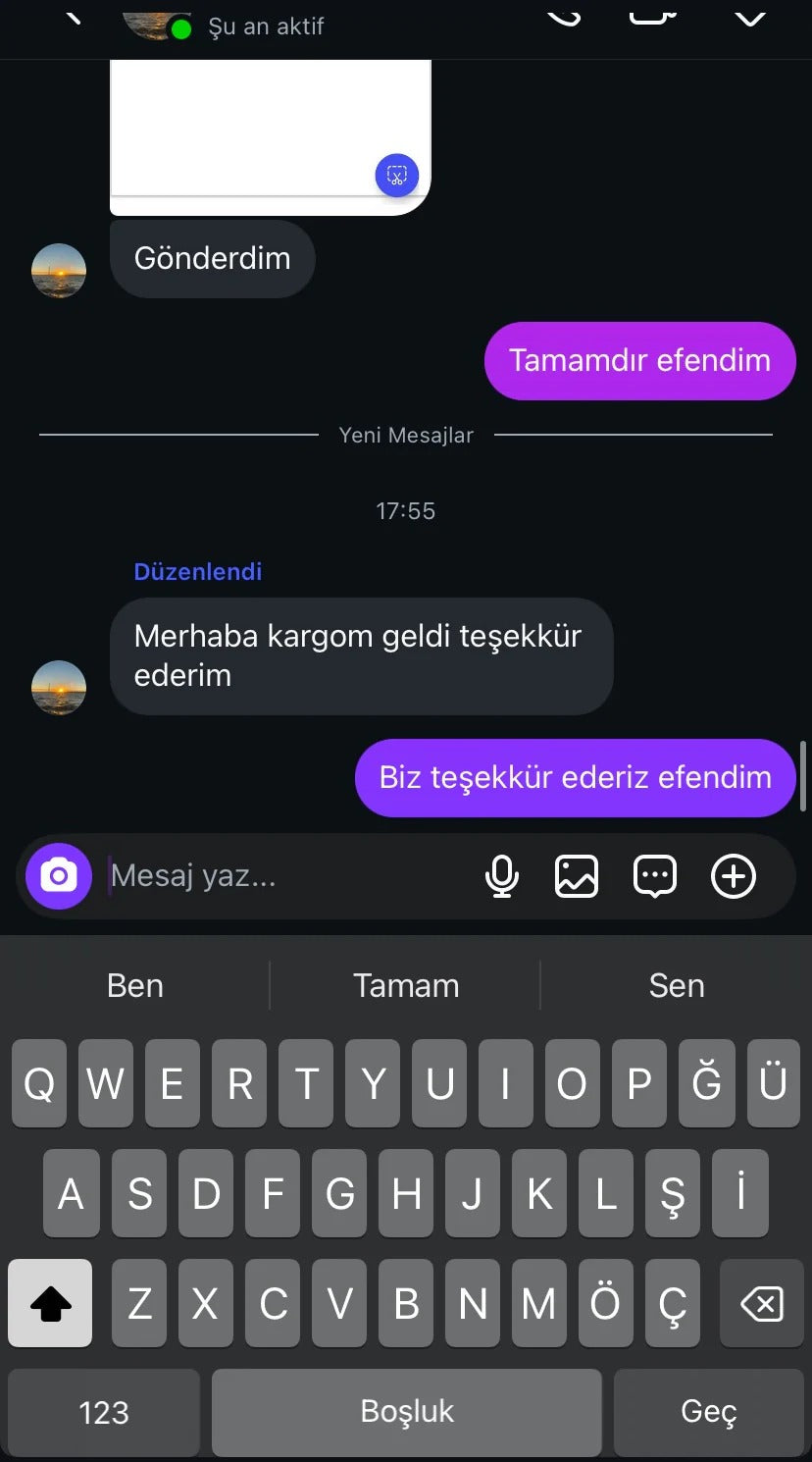Choose the keyboard suggestion Tamam

pos(406,985)
